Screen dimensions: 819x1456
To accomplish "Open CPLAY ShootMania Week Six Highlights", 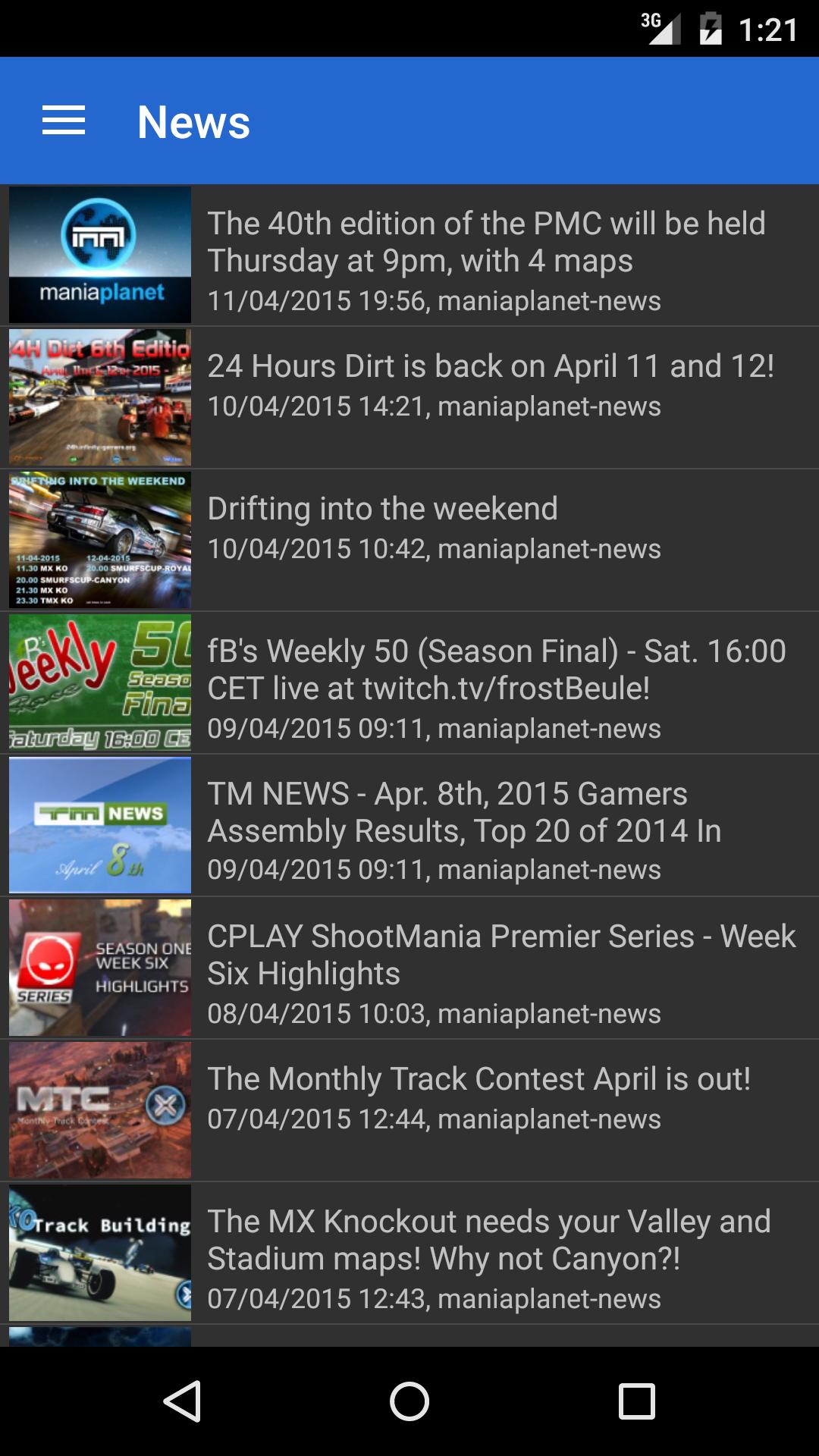I will click(x=485, y=968).
